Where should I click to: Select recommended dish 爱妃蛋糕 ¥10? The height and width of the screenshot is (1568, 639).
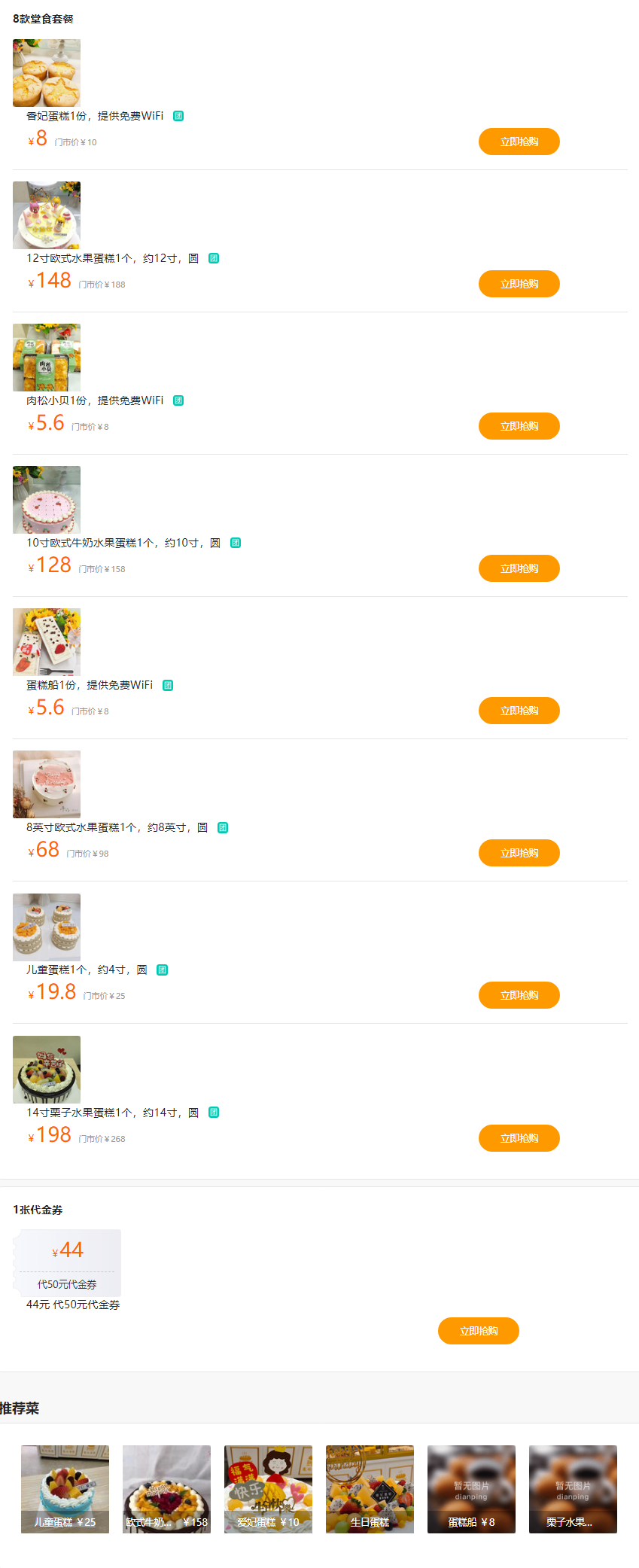tap(268, 1489)
